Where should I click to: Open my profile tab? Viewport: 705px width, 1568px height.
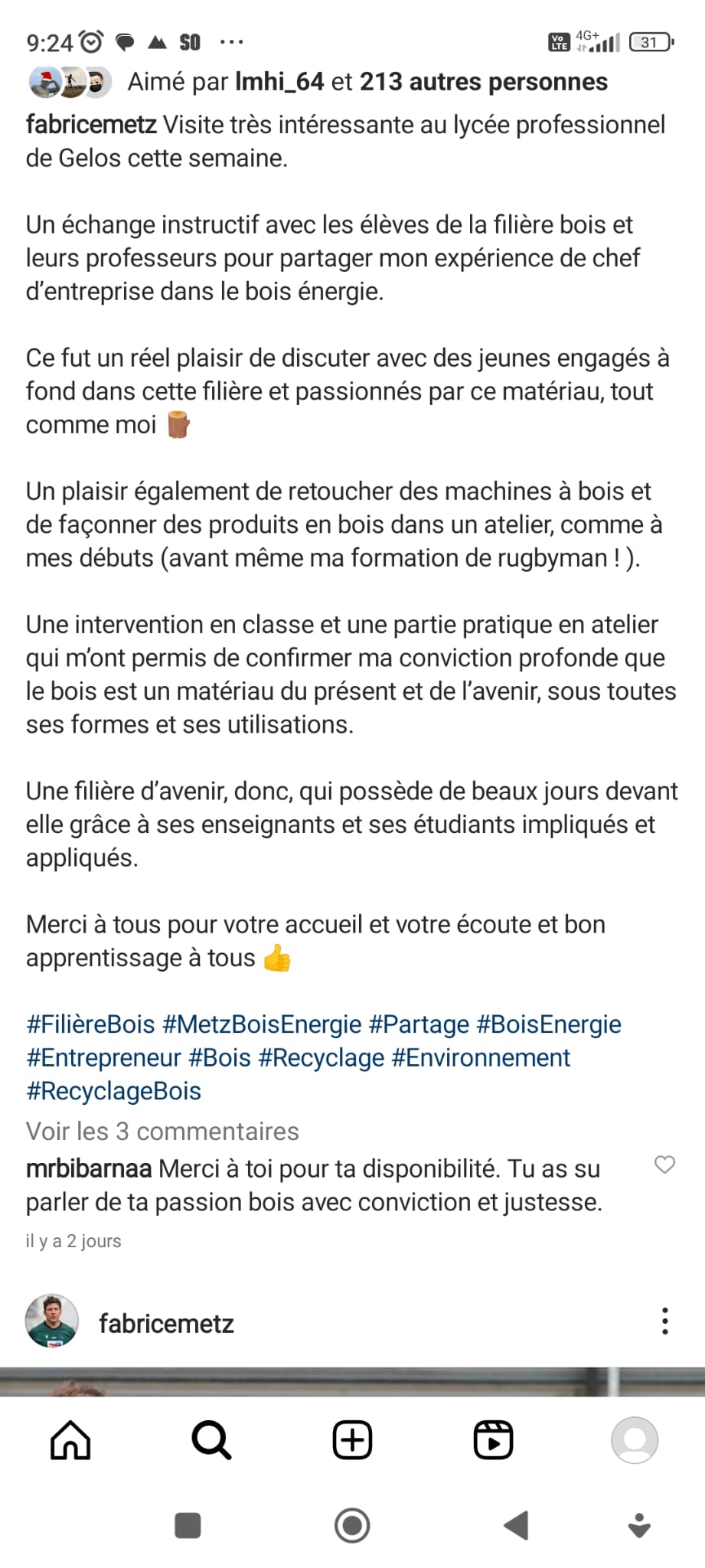tap(635, 1441)
